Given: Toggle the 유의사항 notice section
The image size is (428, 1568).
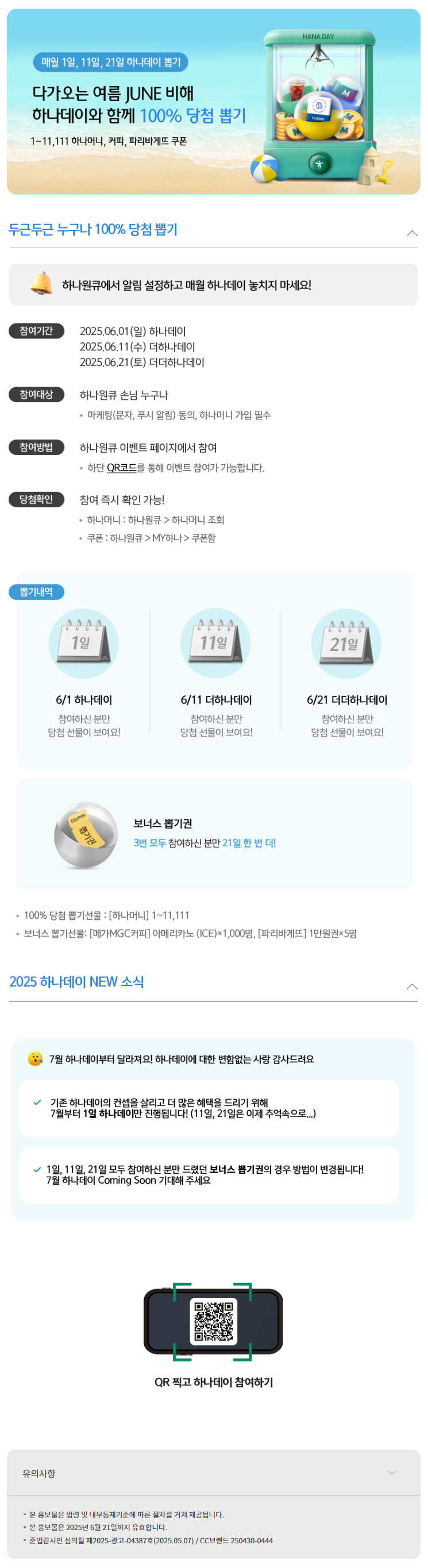Looking at the screenshot, I should (x=391, y=1473).
